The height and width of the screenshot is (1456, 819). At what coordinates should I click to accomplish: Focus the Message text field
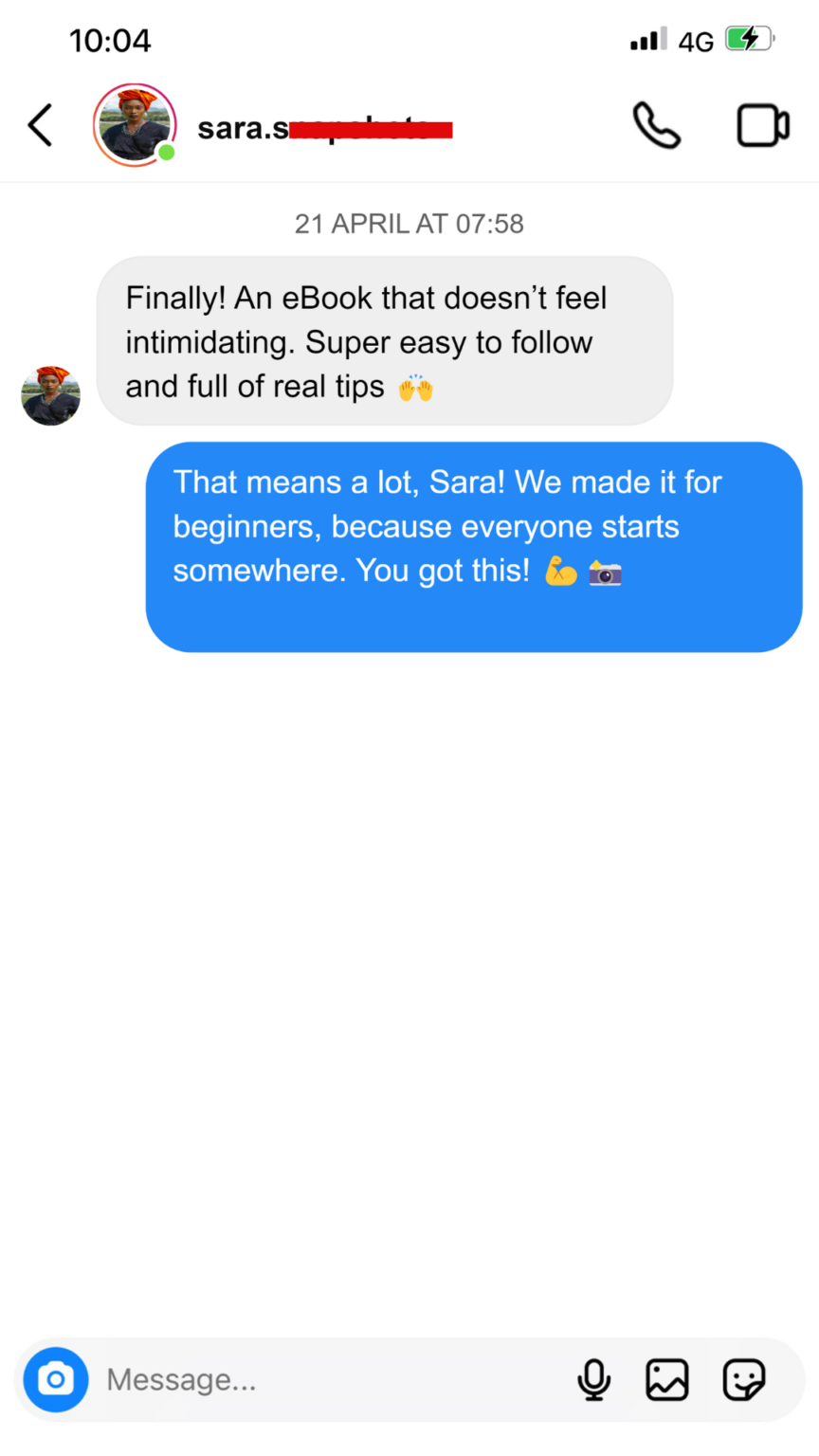click(322, 1379)
